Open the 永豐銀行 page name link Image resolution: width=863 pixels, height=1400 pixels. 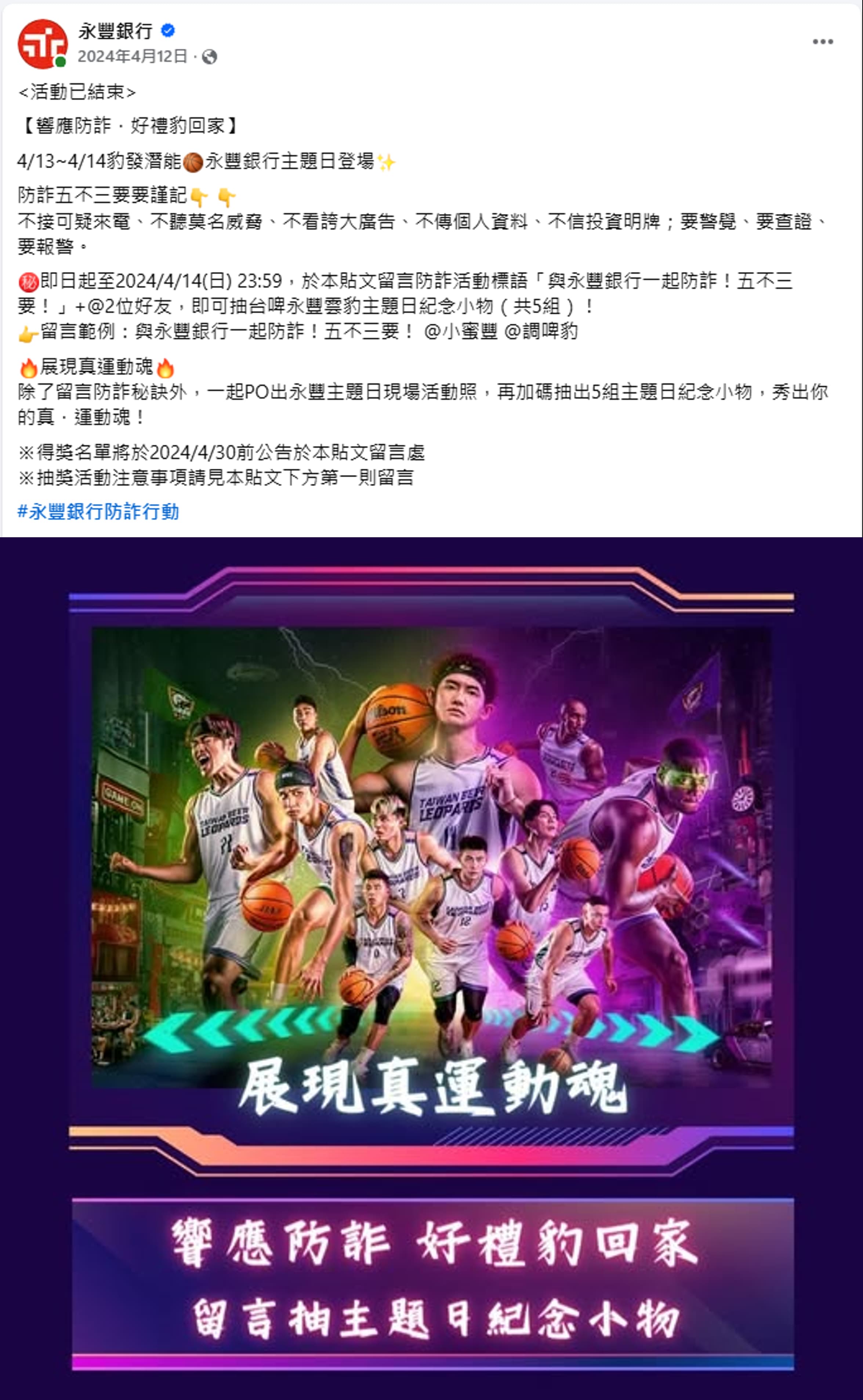[x=116, y=31]
